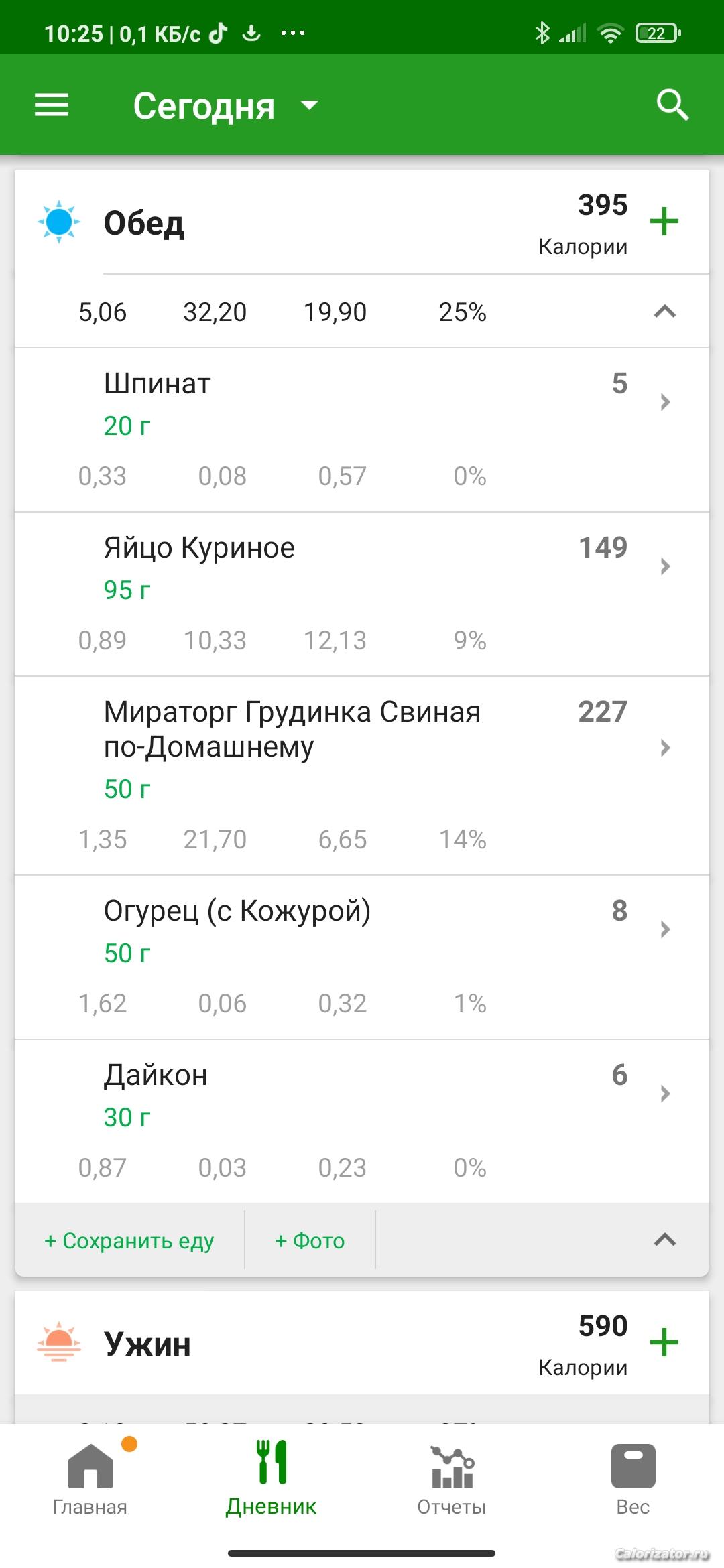This screenshot has height=1568, width=724.
Task: Add food to Обед with plus
Action: tap(664, 222)
